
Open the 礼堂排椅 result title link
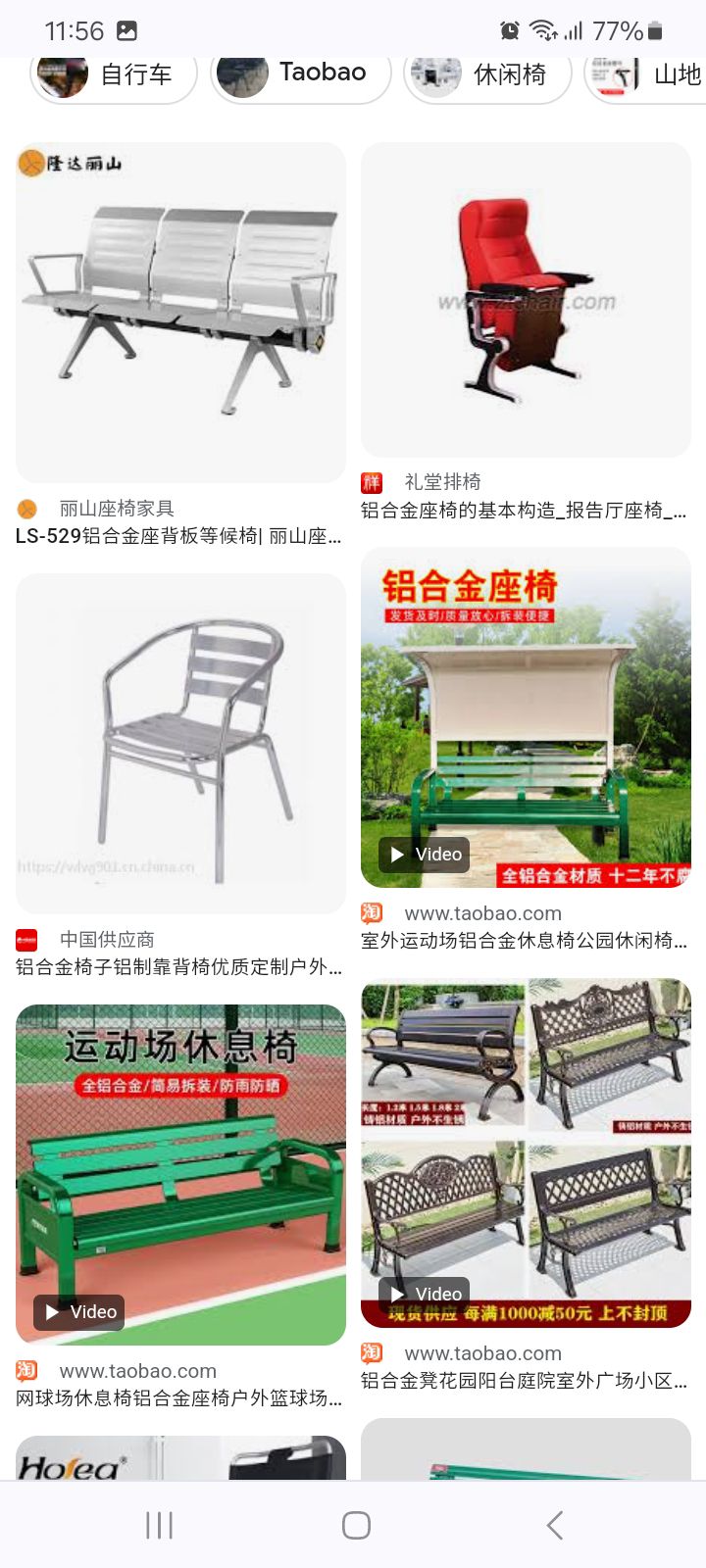tap(524, 510)
